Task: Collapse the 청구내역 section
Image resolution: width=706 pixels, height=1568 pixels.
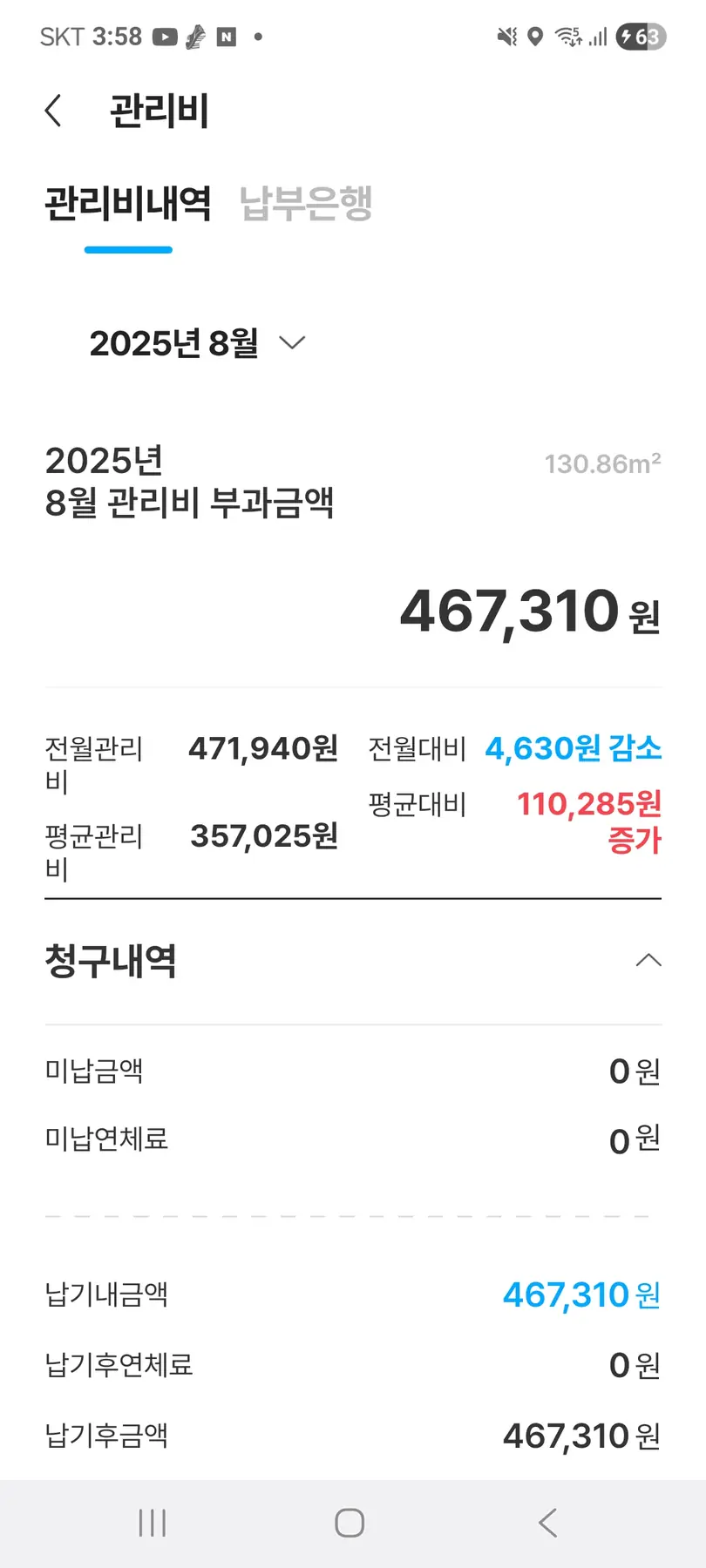Action: tap(648, 961)
